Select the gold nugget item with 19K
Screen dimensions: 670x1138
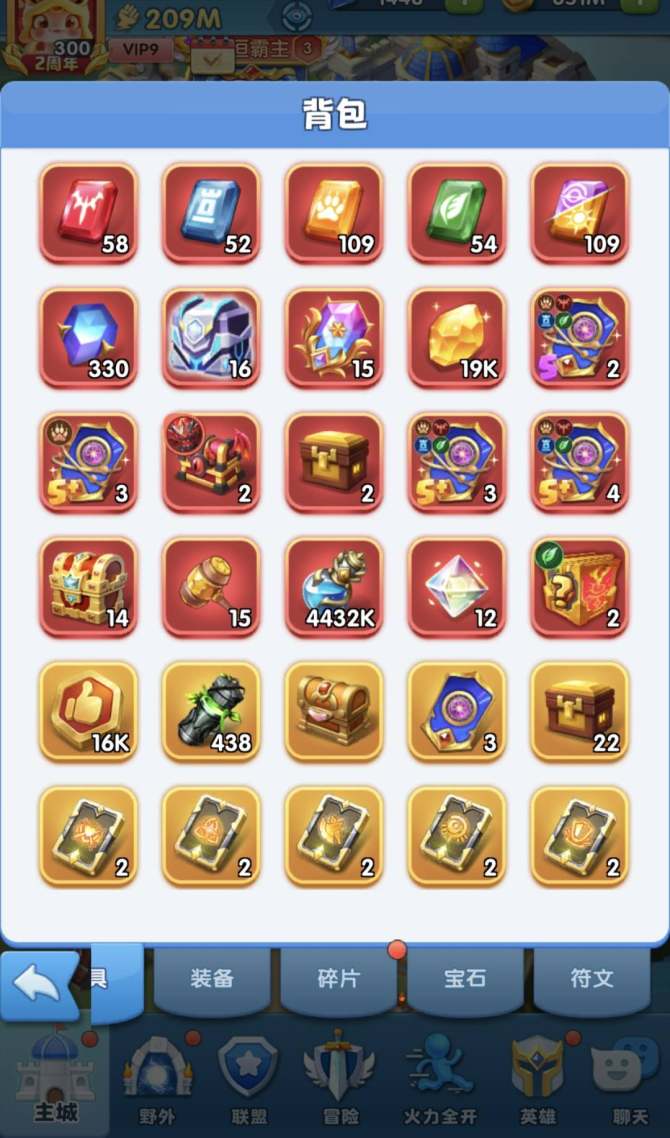(x=458, y=338)
